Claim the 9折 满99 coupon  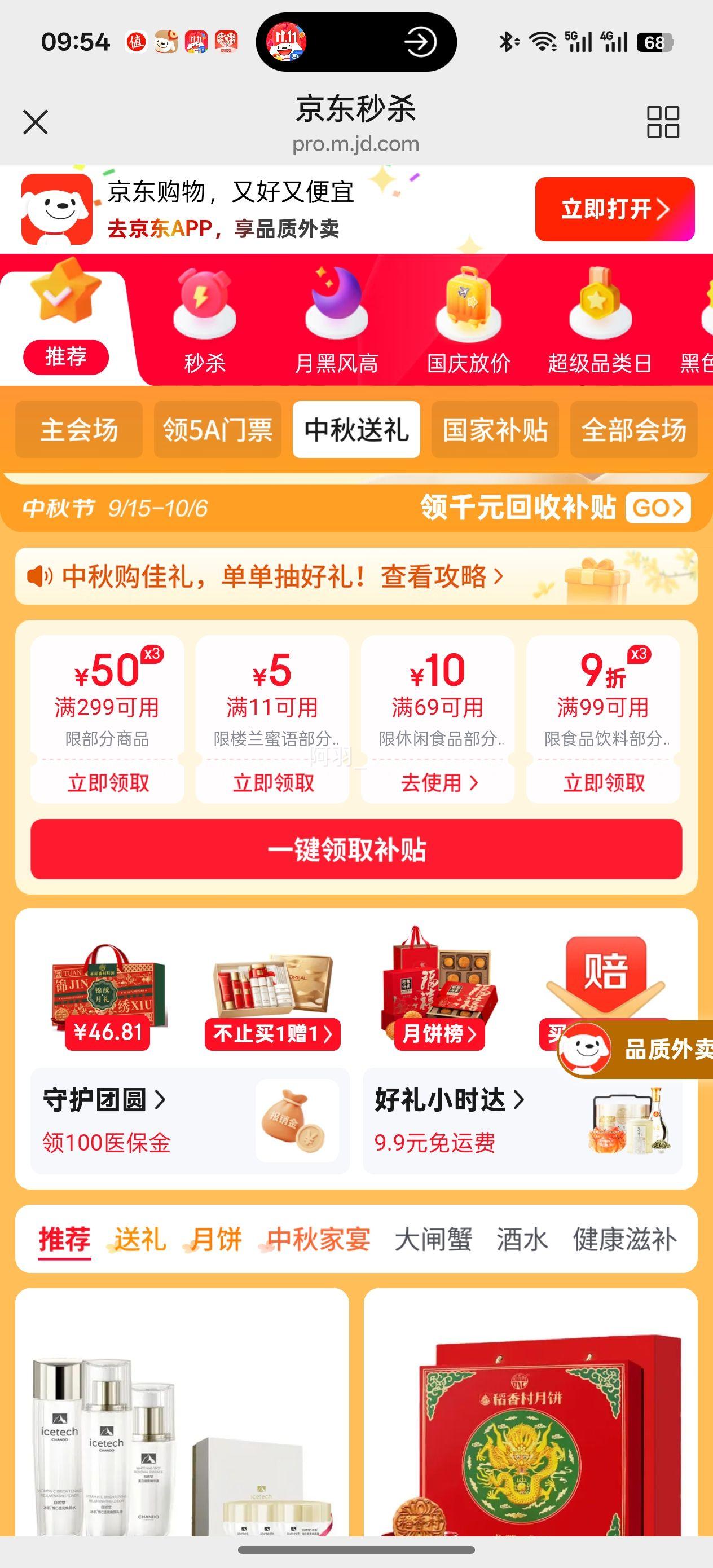click(x=604, y=783)
